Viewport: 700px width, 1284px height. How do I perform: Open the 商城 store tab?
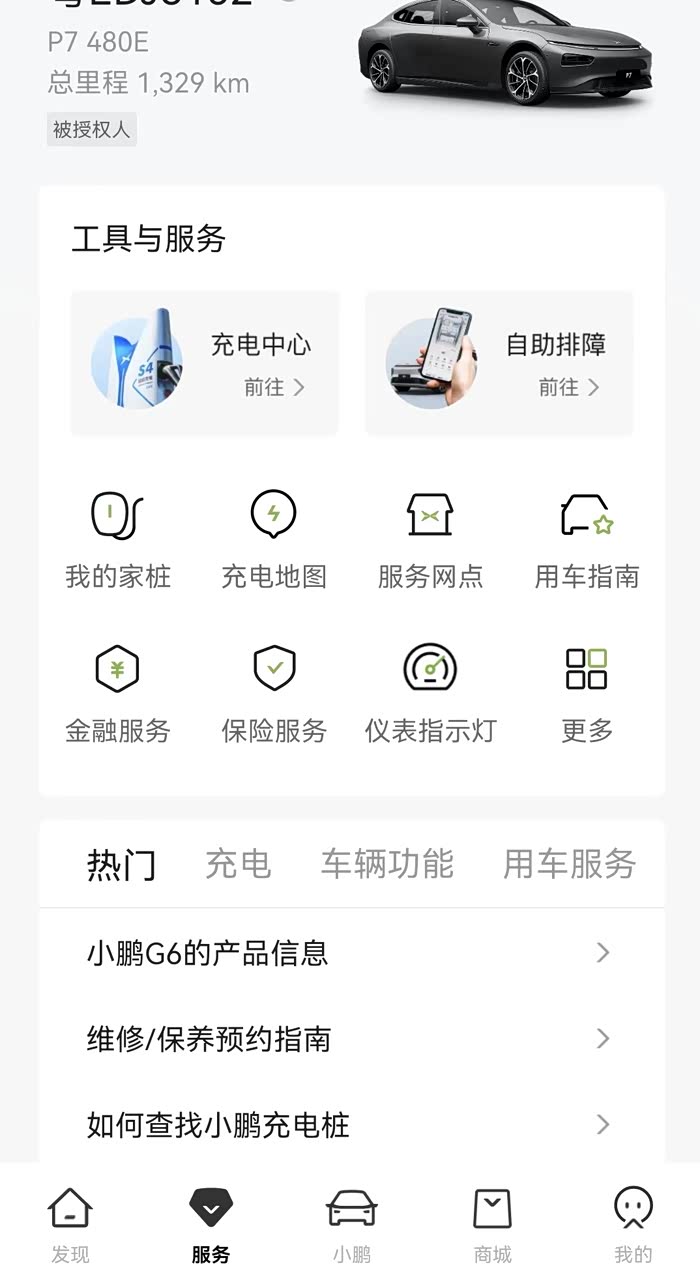click(x=492, y=1224)
